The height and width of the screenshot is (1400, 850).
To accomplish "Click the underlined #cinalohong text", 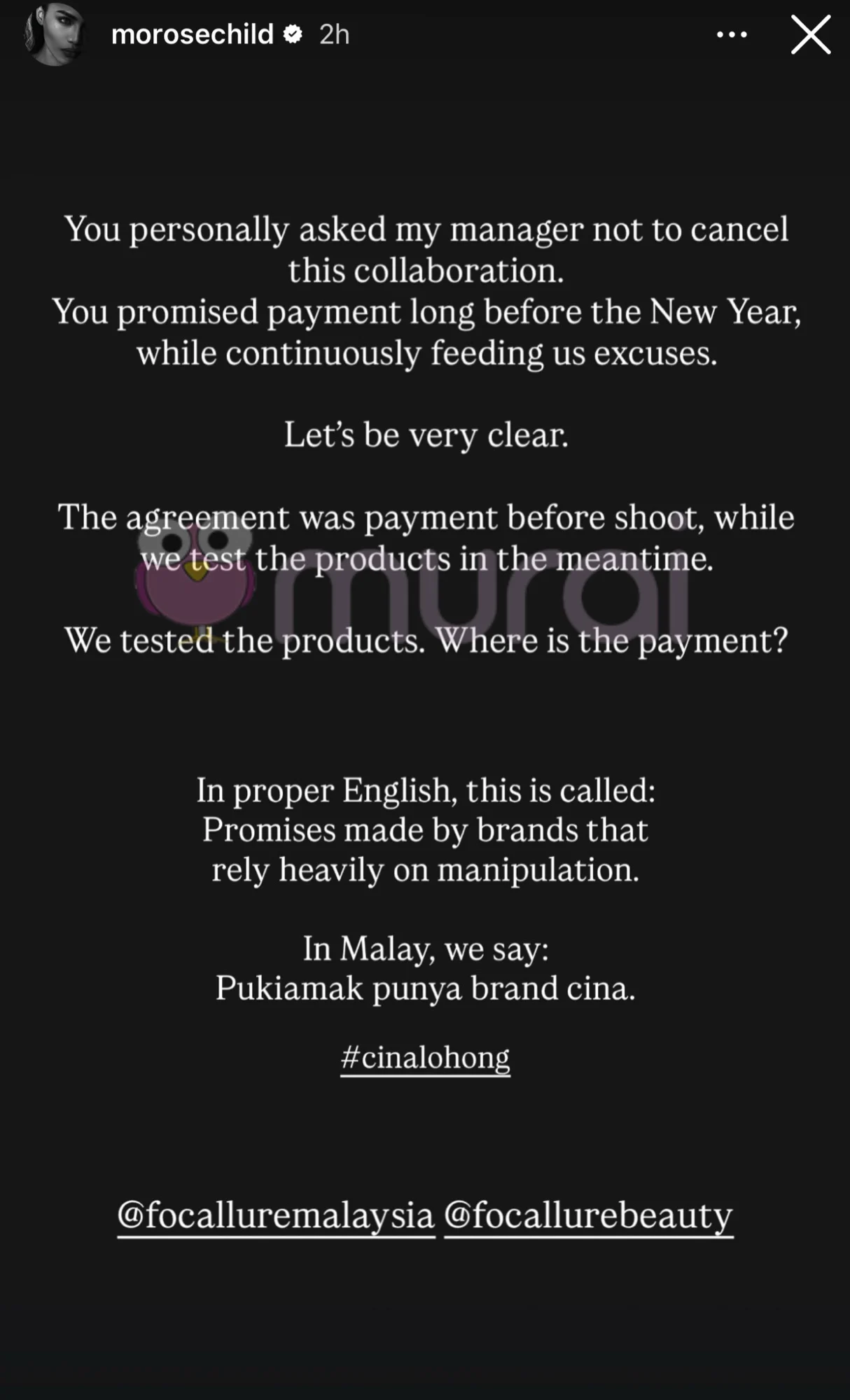I will [x=425, y=1058].
